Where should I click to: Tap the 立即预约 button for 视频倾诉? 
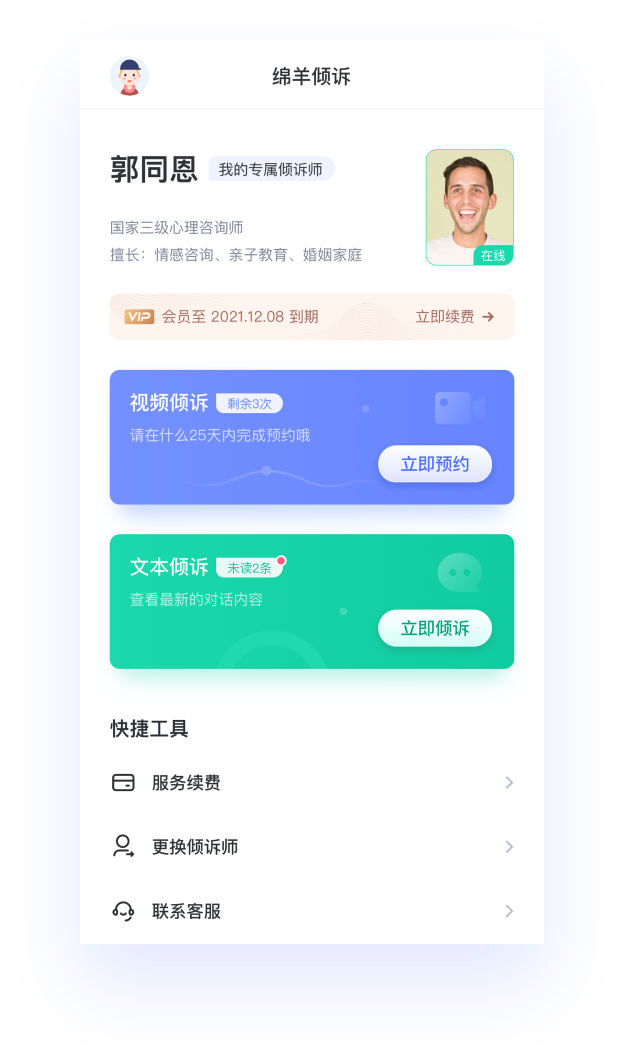[x=435, y=464]
